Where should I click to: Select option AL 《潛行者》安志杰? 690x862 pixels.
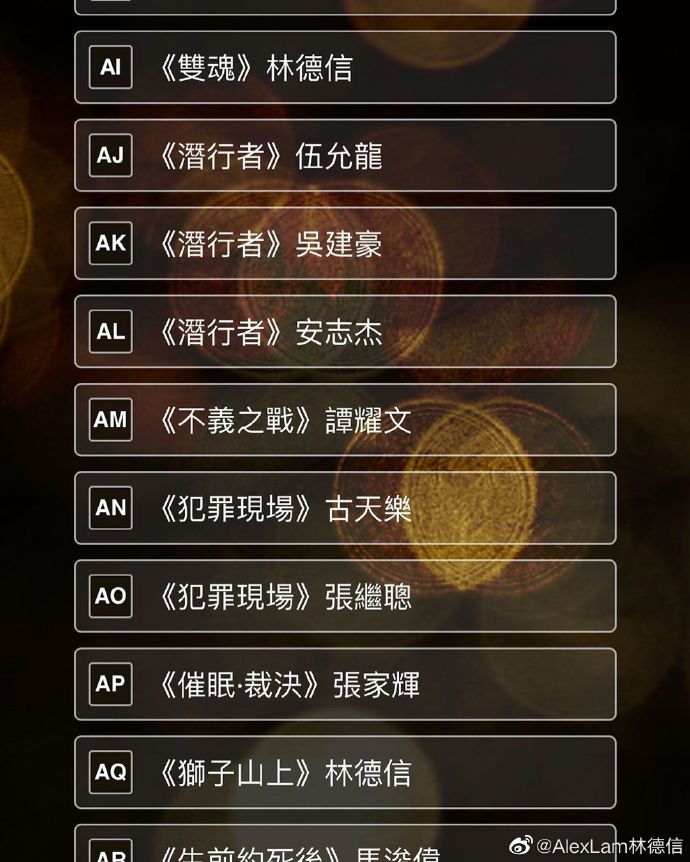click(x=345, y=332)
